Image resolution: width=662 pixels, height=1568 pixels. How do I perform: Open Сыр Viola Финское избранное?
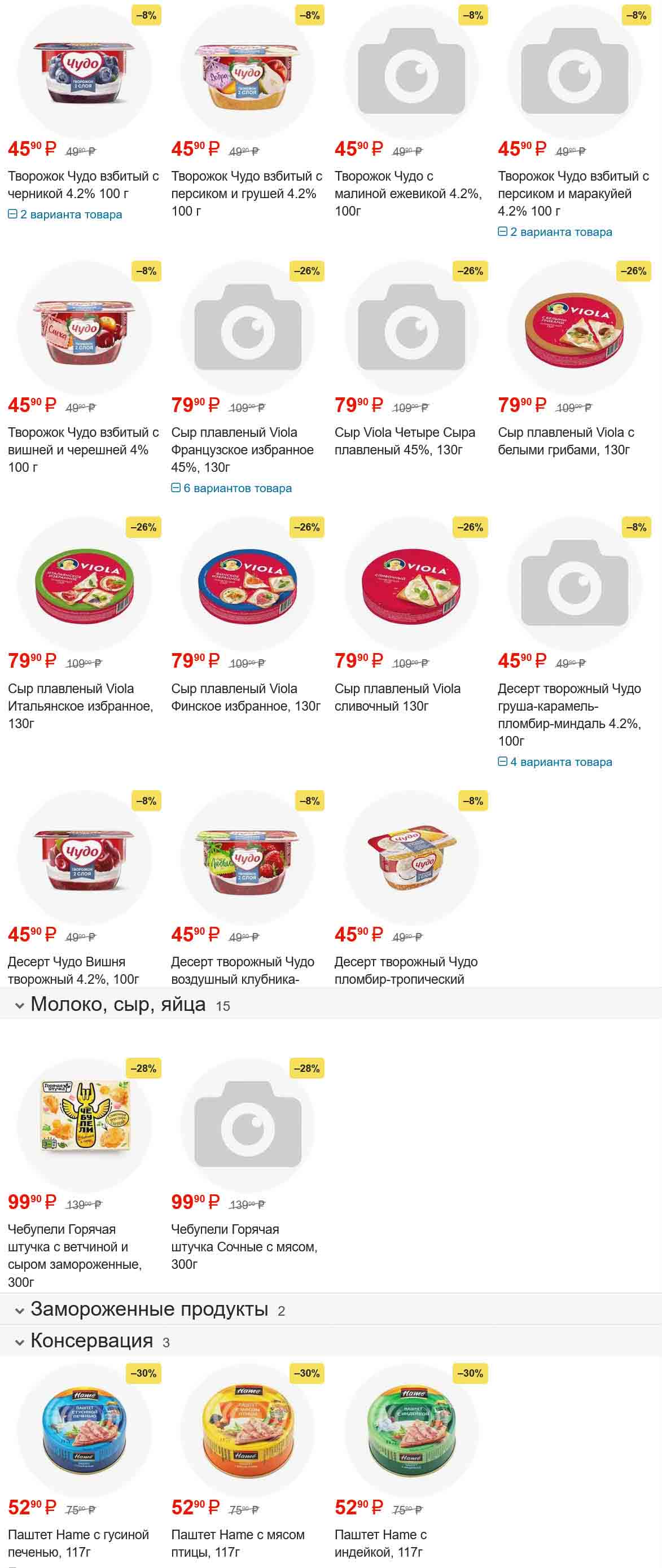click(x=245, y=697)
